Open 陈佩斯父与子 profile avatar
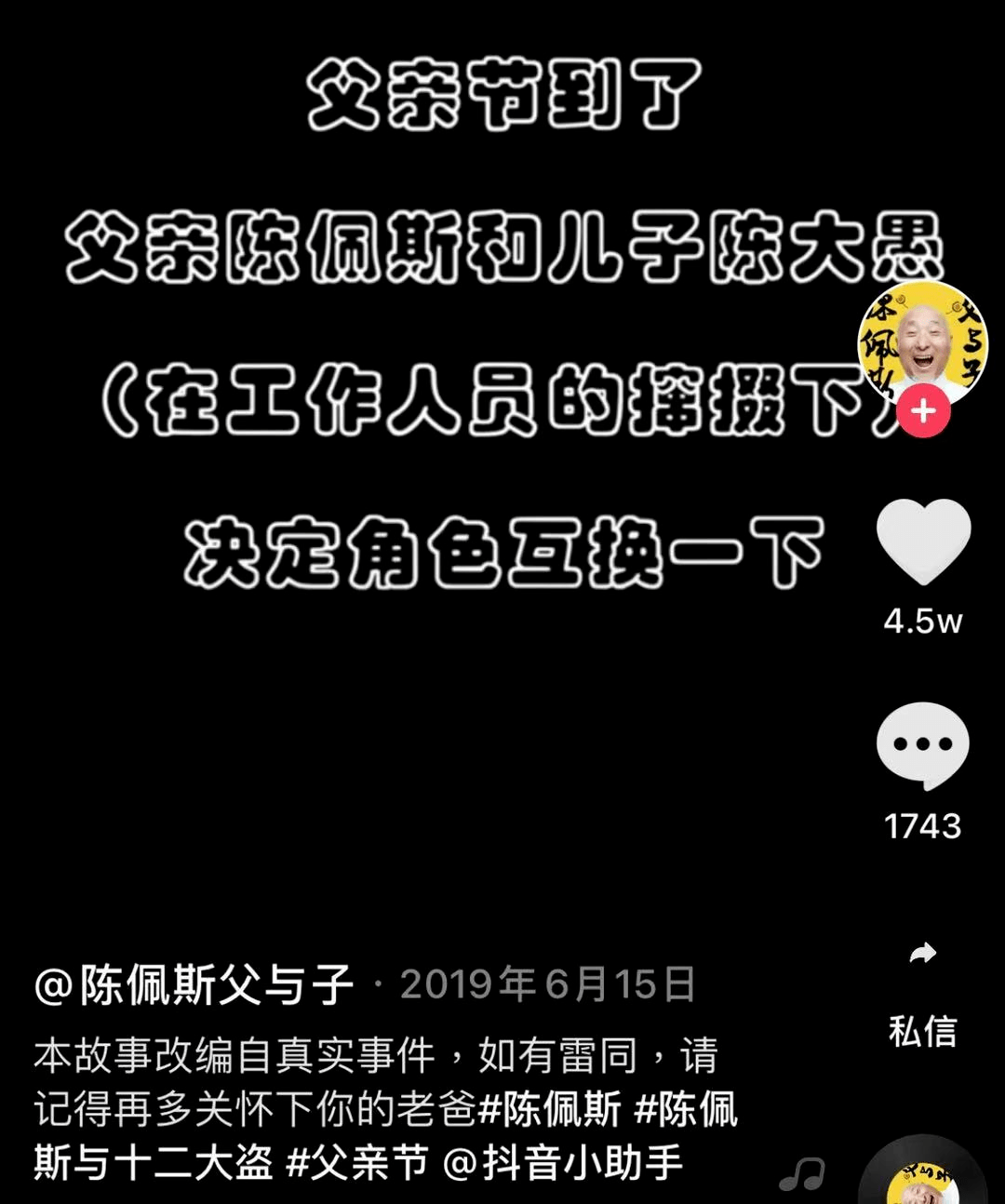Screen dimensions: 1005x1204 coord(921,342)
